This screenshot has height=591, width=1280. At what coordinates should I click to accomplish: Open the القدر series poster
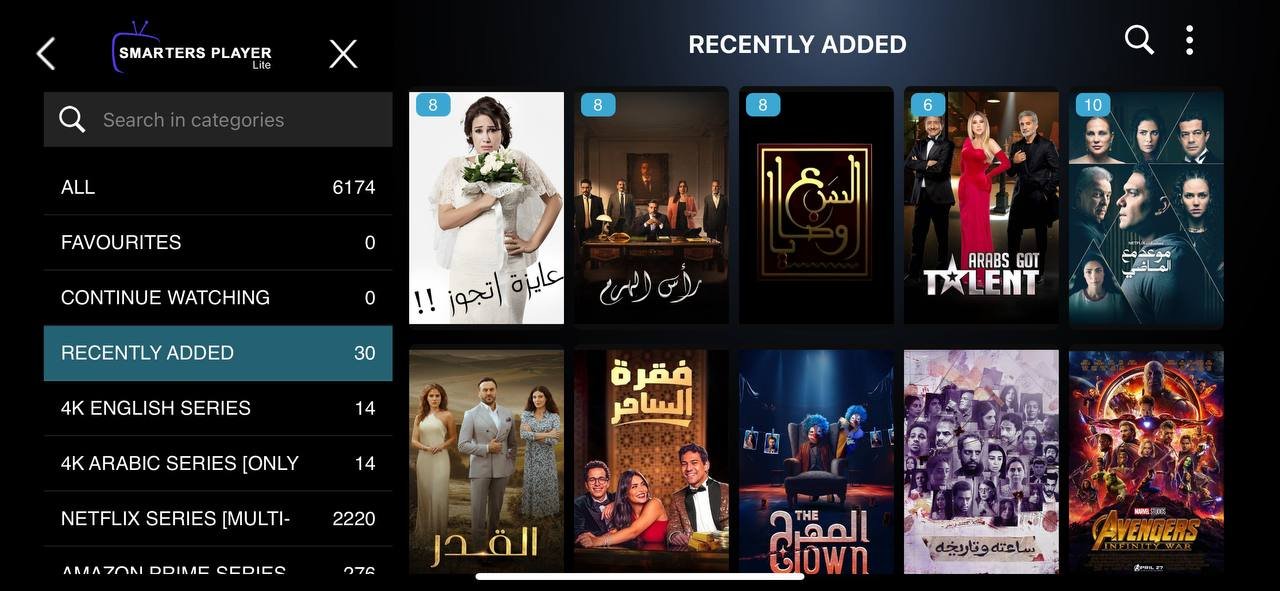tap(486, 460)
